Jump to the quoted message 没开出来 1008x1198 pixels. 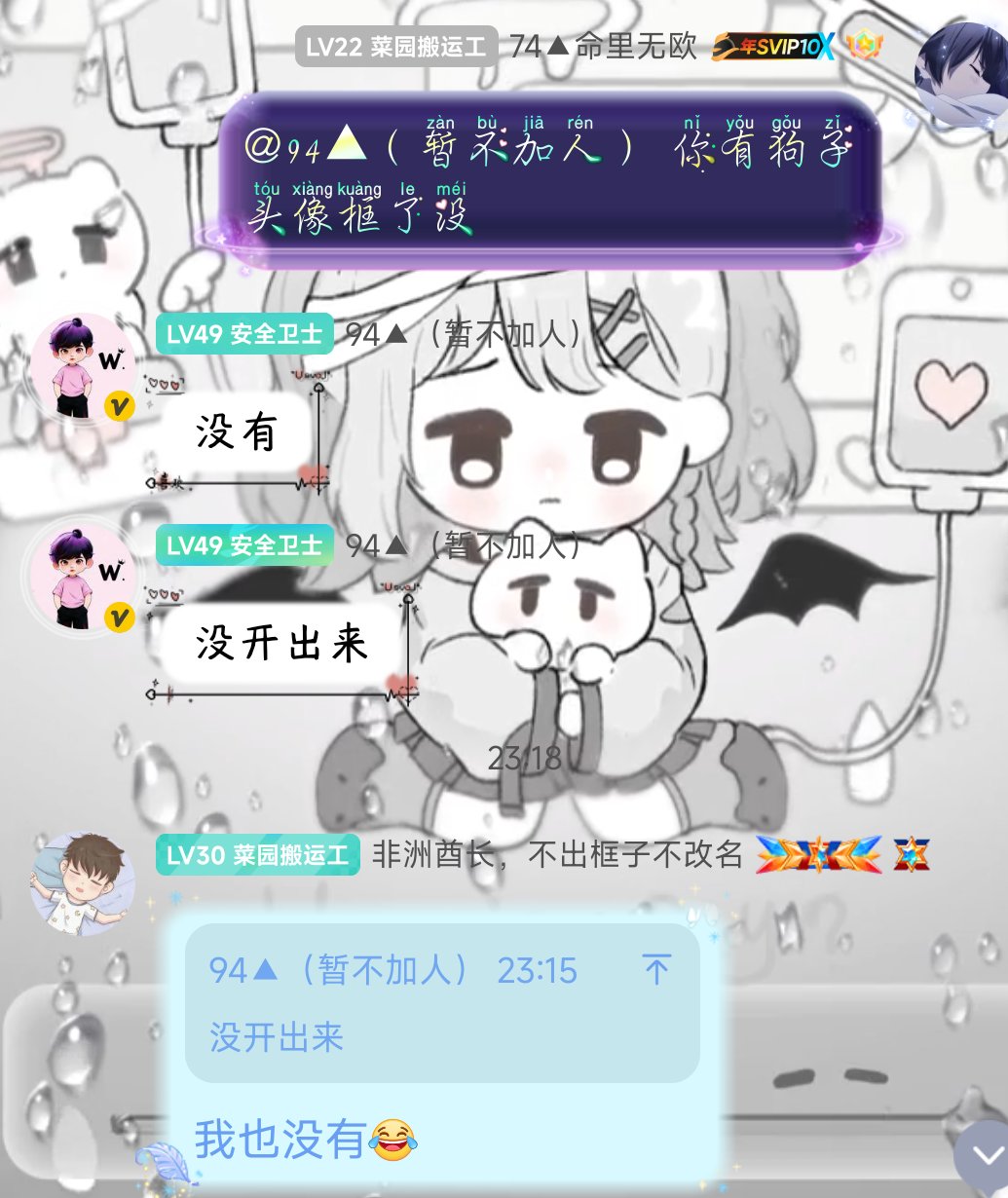(x=443, y=1003)
